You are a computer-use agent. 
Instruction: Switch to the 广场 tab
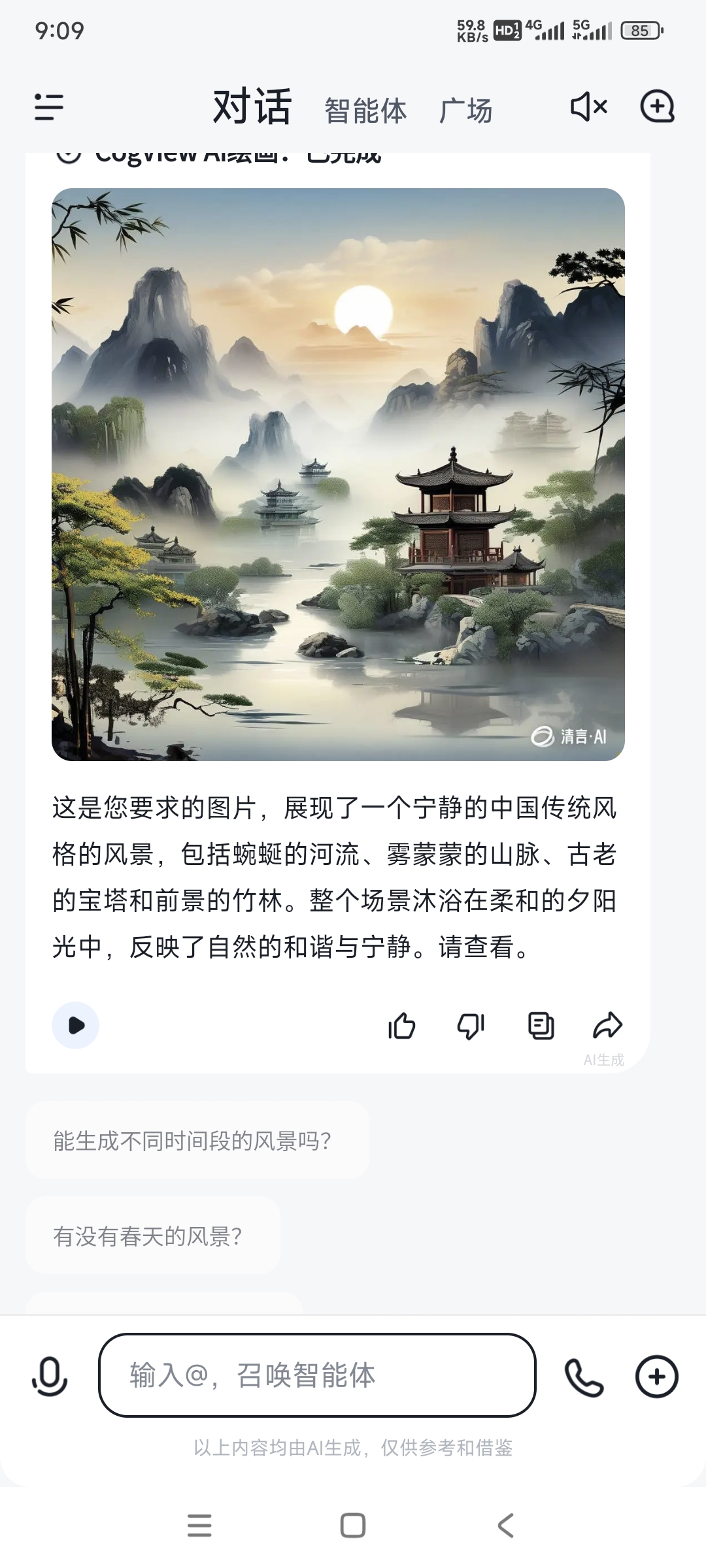pos(465,110)
